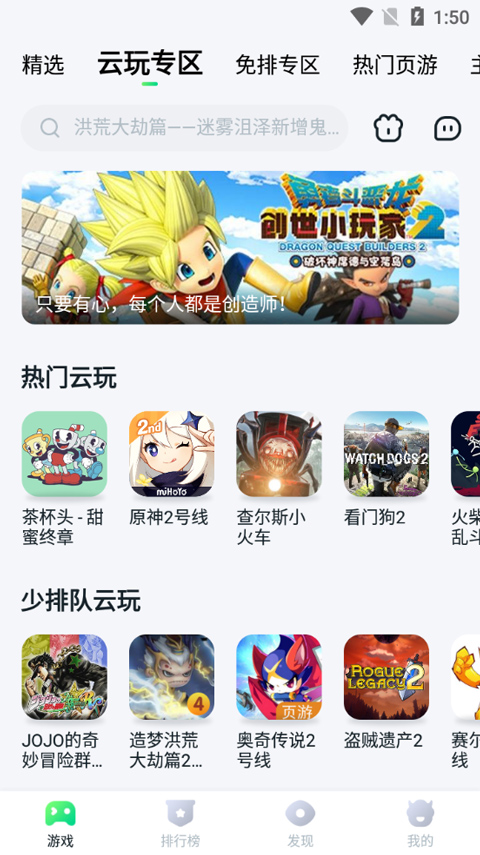480x855 pixels.
Task: Select 看门狗2 game
Action: 386,469
